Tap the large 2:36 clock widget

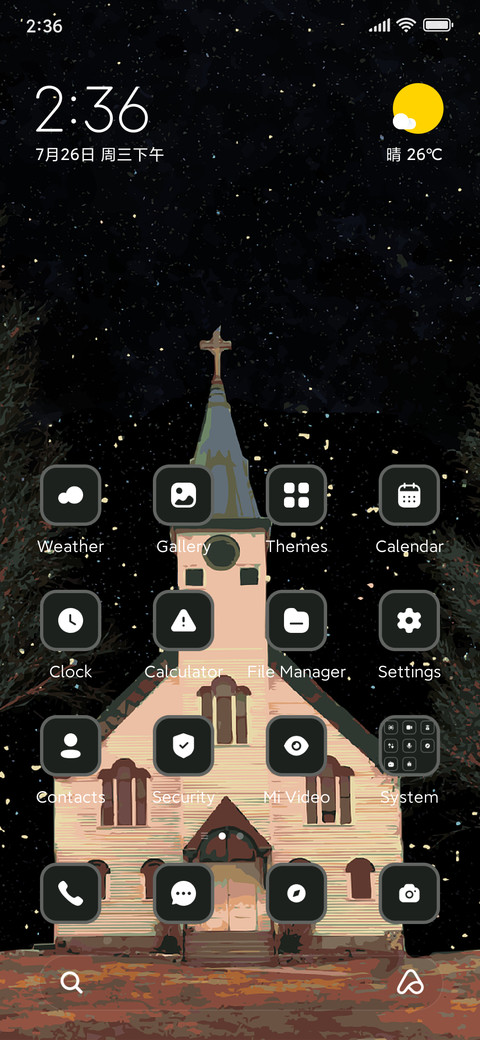92,109
